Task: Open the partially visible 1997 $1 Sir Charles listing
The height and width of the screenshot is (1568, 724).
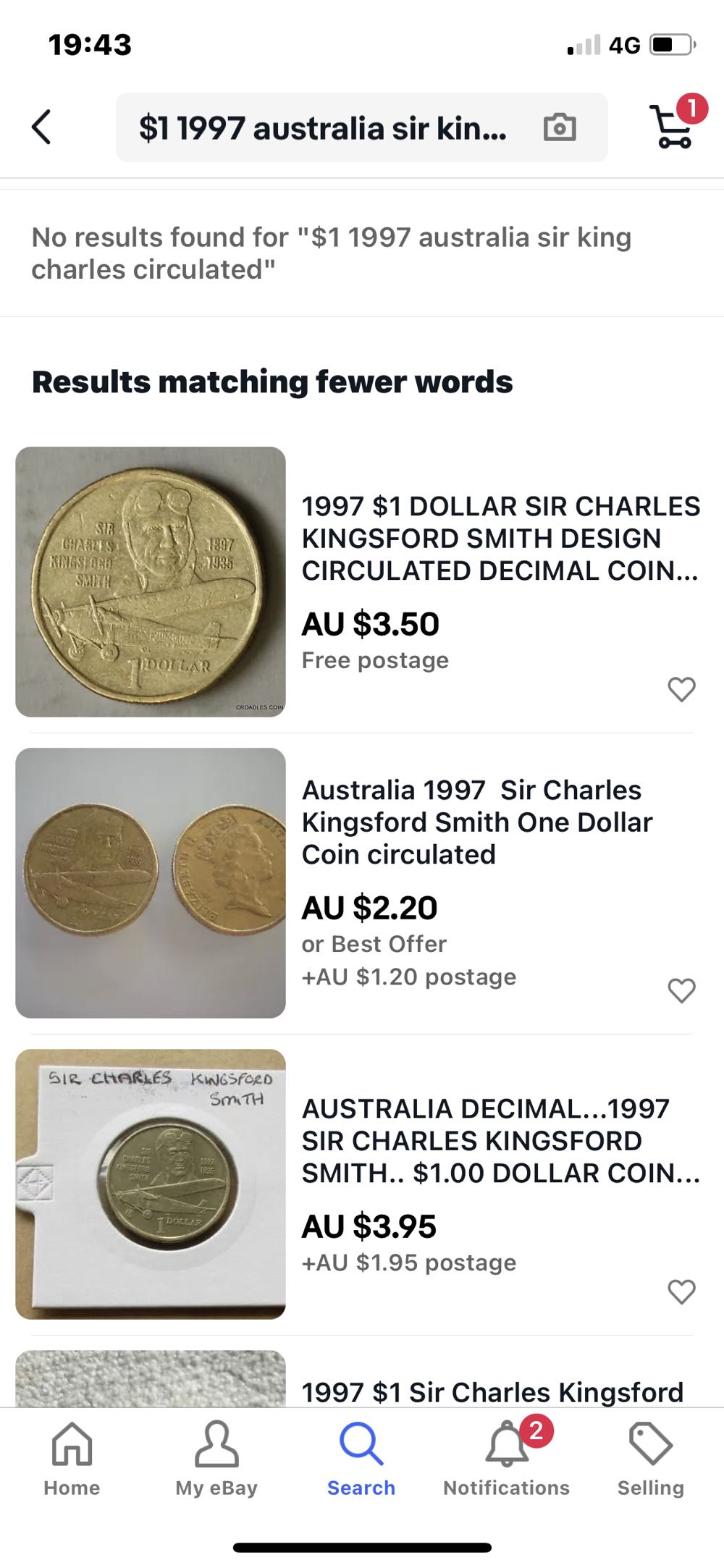Action: pos(492,1391)
